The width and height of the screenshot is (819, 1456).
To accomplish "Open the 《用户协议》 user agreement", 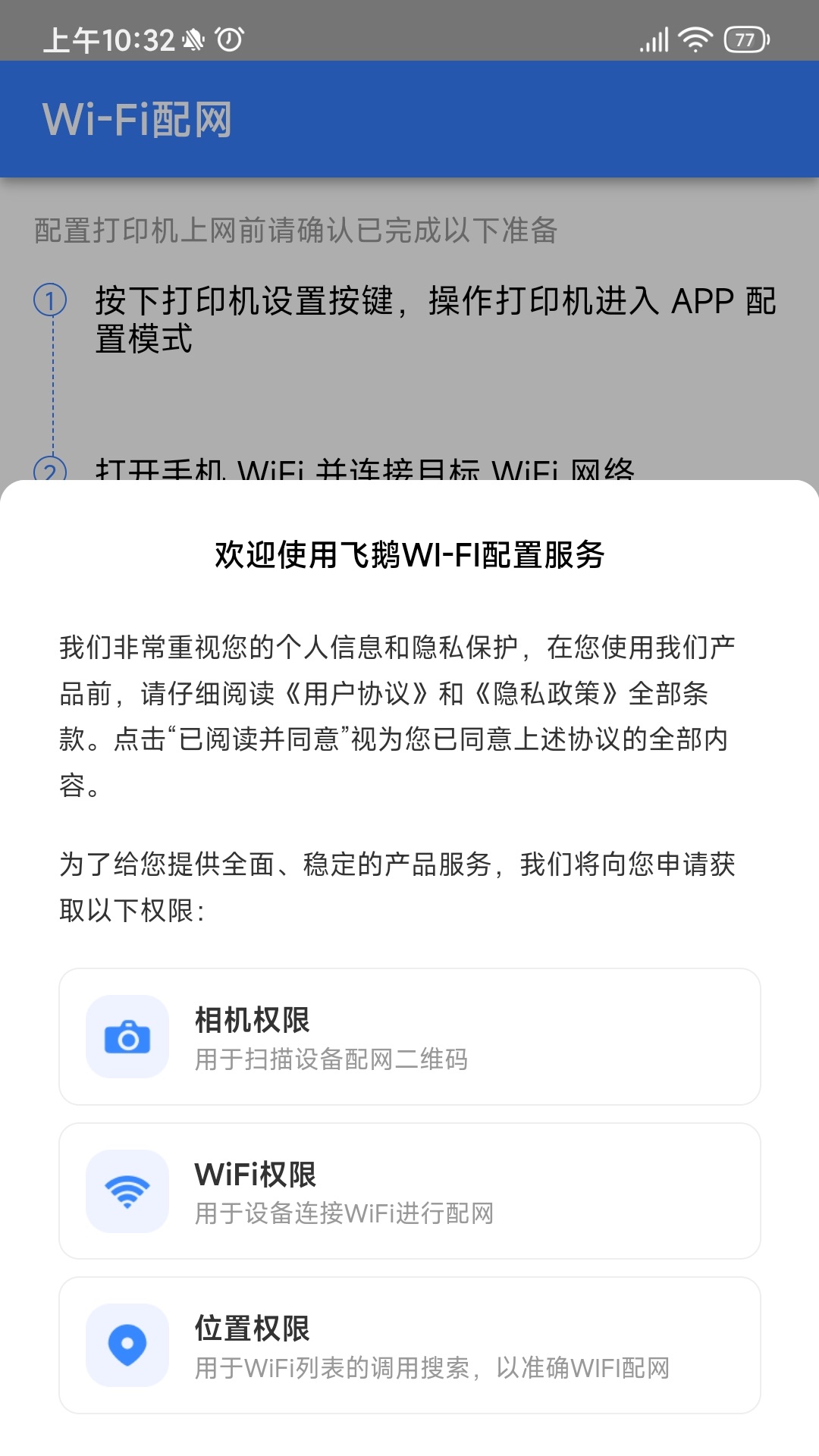I will pos(356,693).
